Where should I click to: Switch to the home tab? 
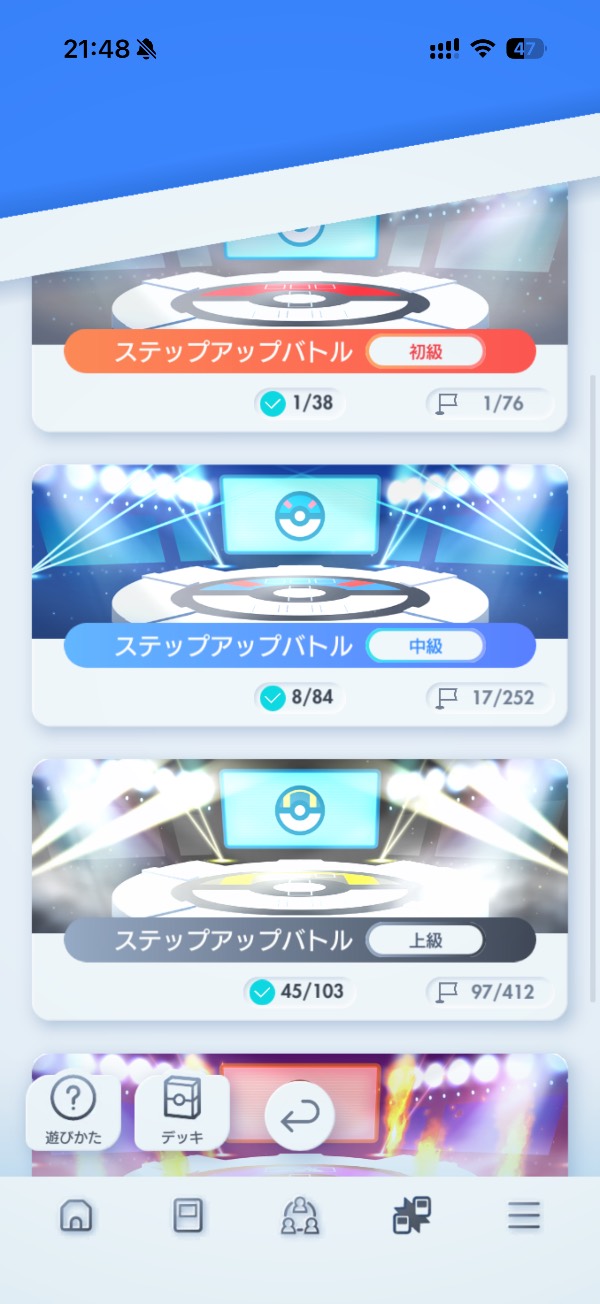[76, 1216]
